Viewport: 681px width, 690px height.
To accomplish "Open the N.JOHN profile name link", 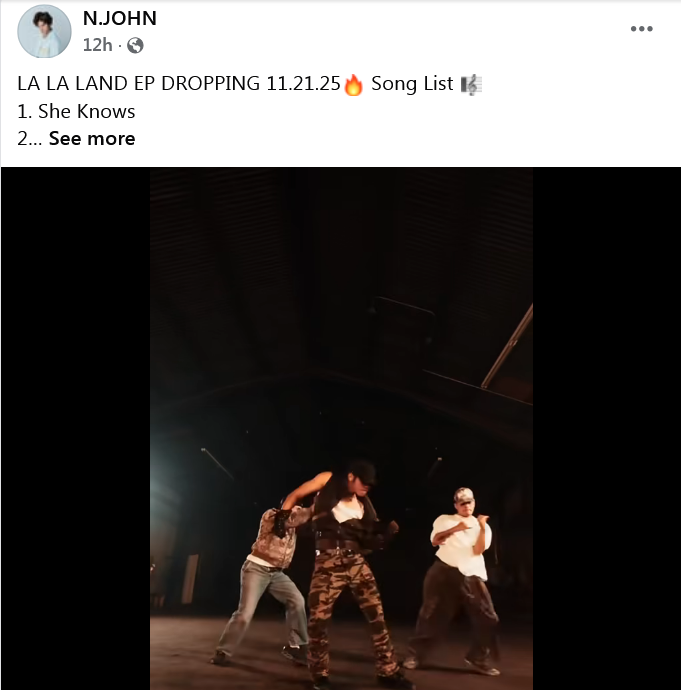I will (x=119, y=19).
